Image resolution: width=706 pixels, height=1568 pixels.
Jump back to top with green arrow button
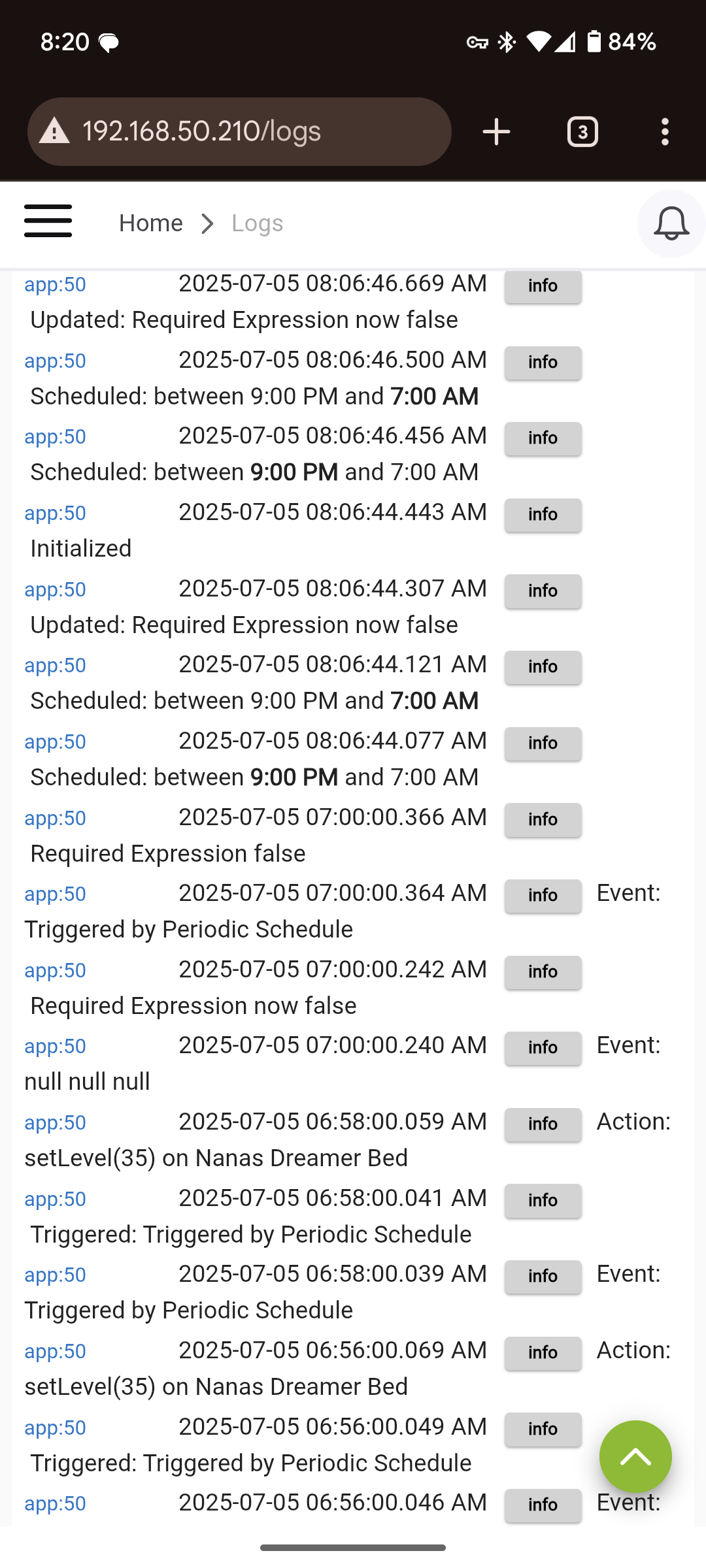tap(635, 1456)
